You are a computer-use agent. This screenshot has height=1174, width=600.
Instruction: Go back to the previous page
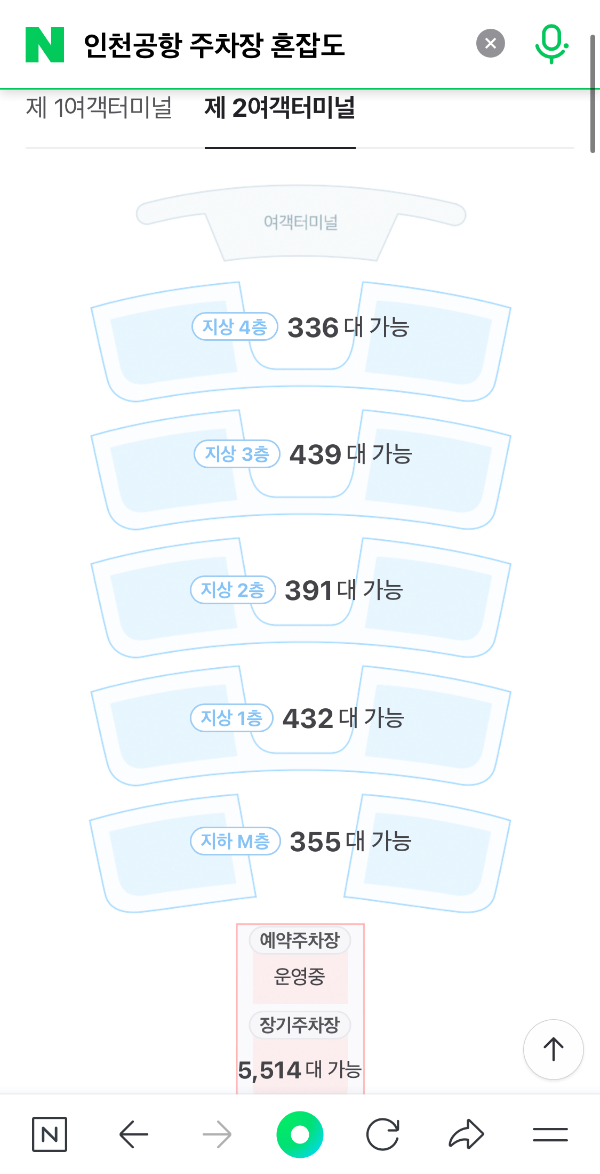(x=134, y=1135)
